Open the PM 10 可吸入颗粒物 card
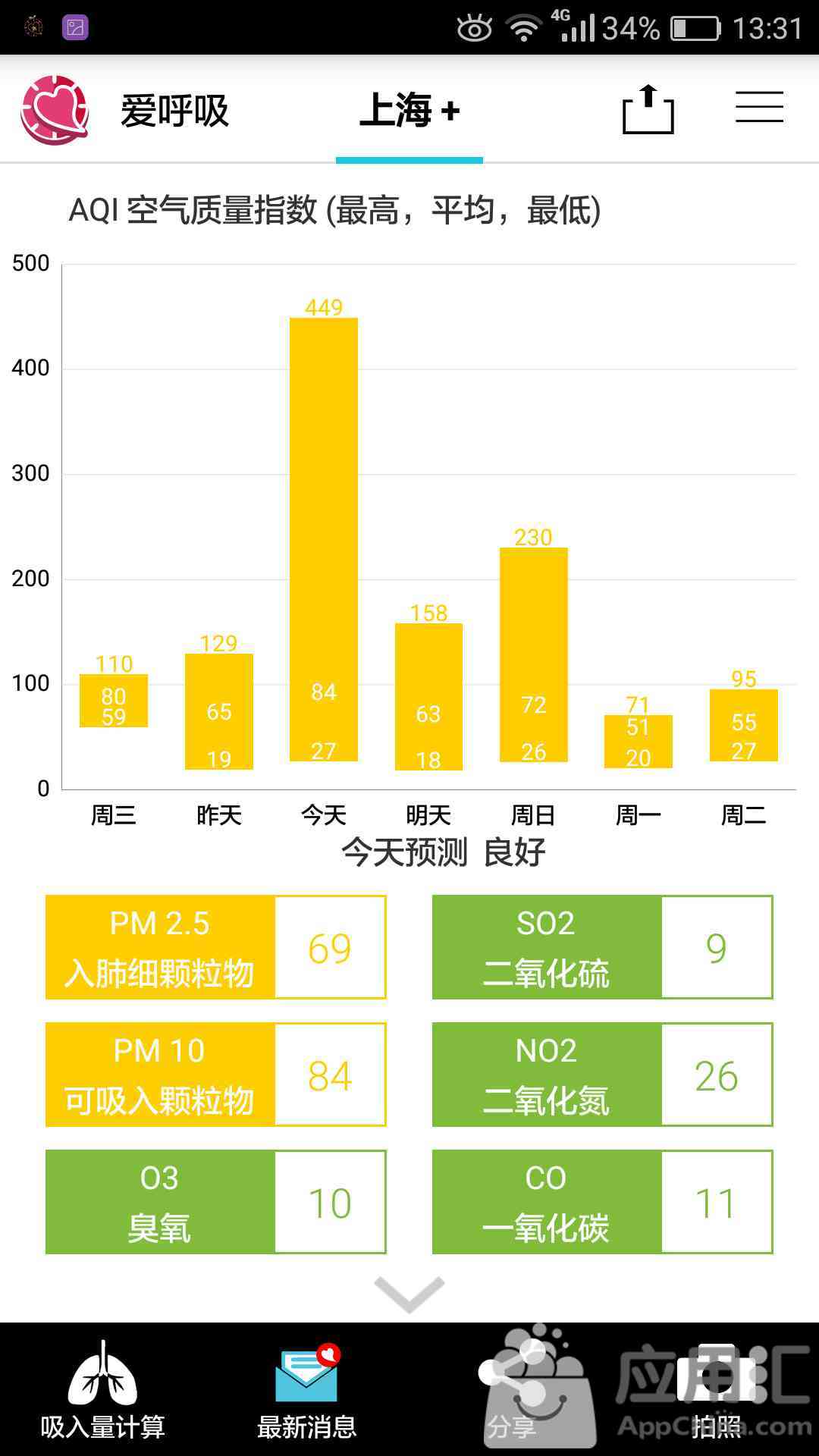 tap(215, 1075)
